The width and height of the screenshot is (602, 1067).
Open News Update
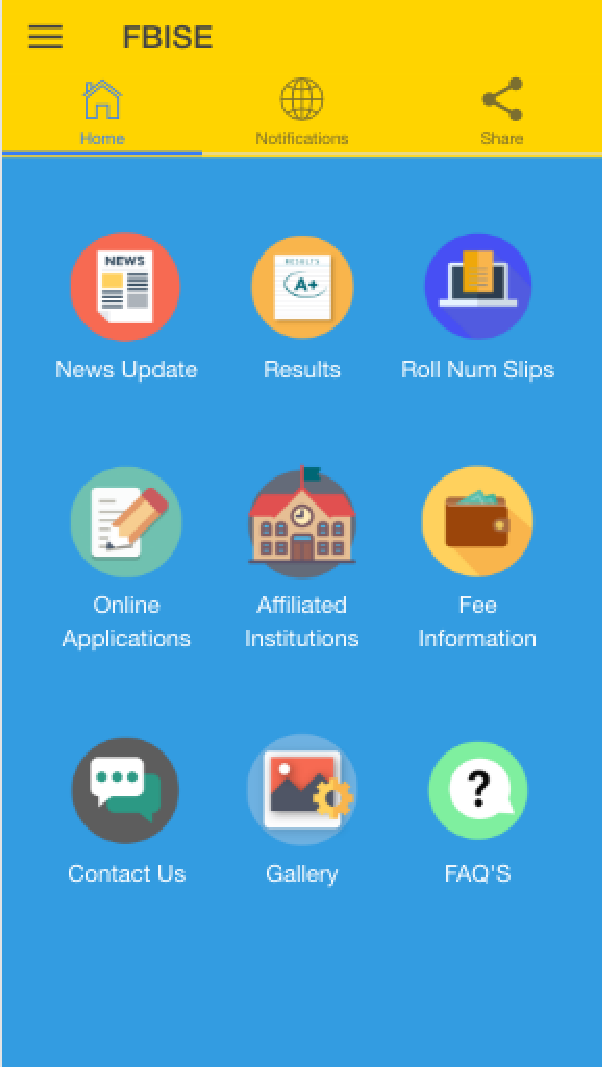(126, 306)
